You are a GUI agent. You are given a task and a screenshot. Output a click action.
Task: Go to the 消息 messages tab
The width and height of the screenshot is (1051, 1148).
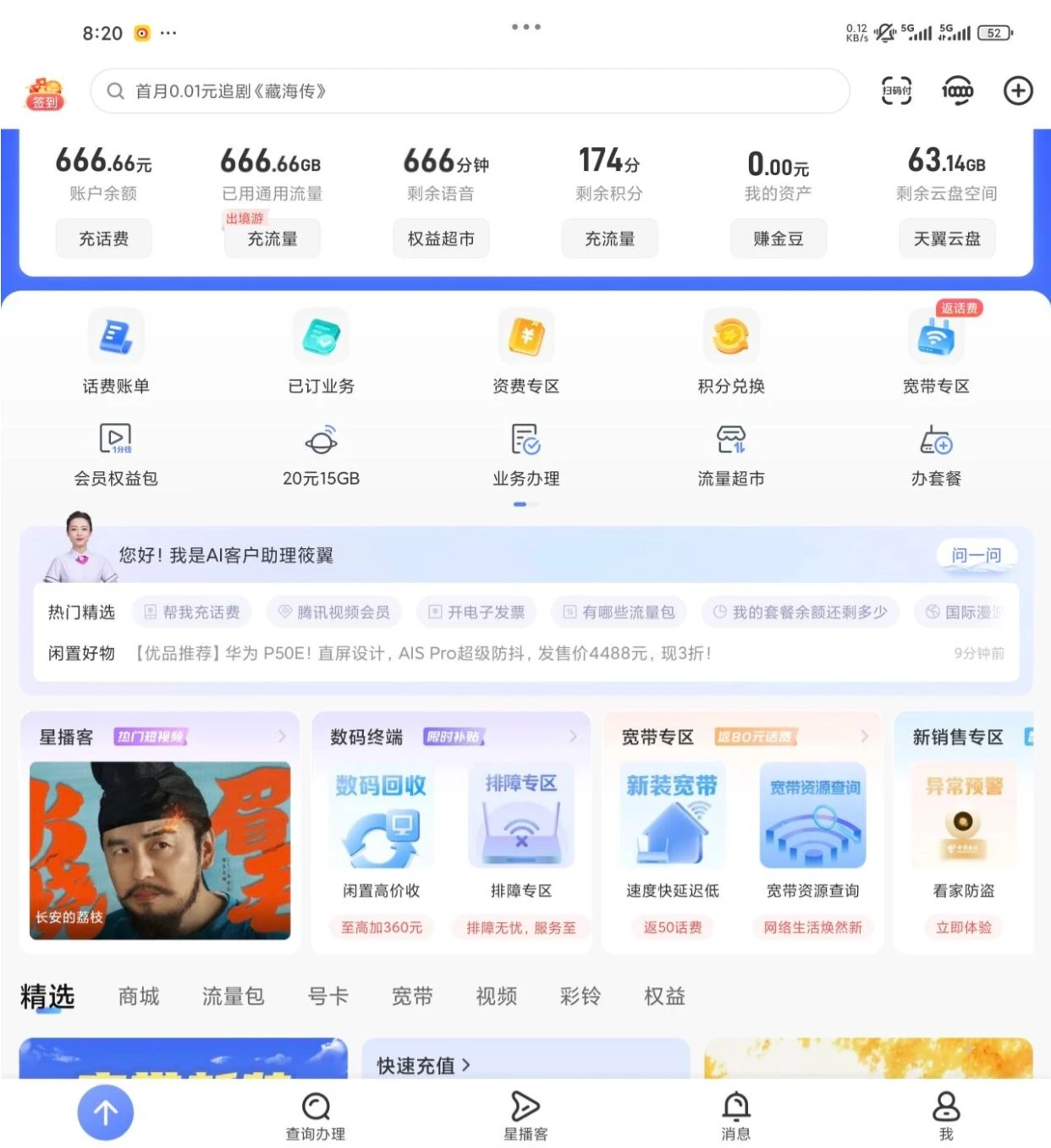click(735, 1115)
